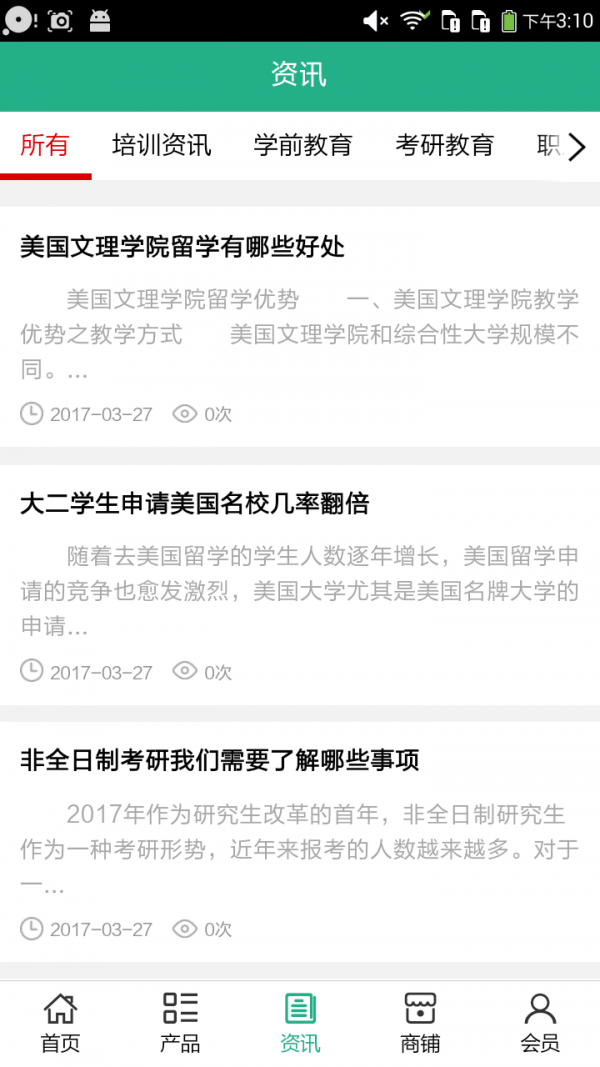Tap the arrow to reveal more categories
Image resolution: width=600 pixels, height=1067 pixels.
577,148
